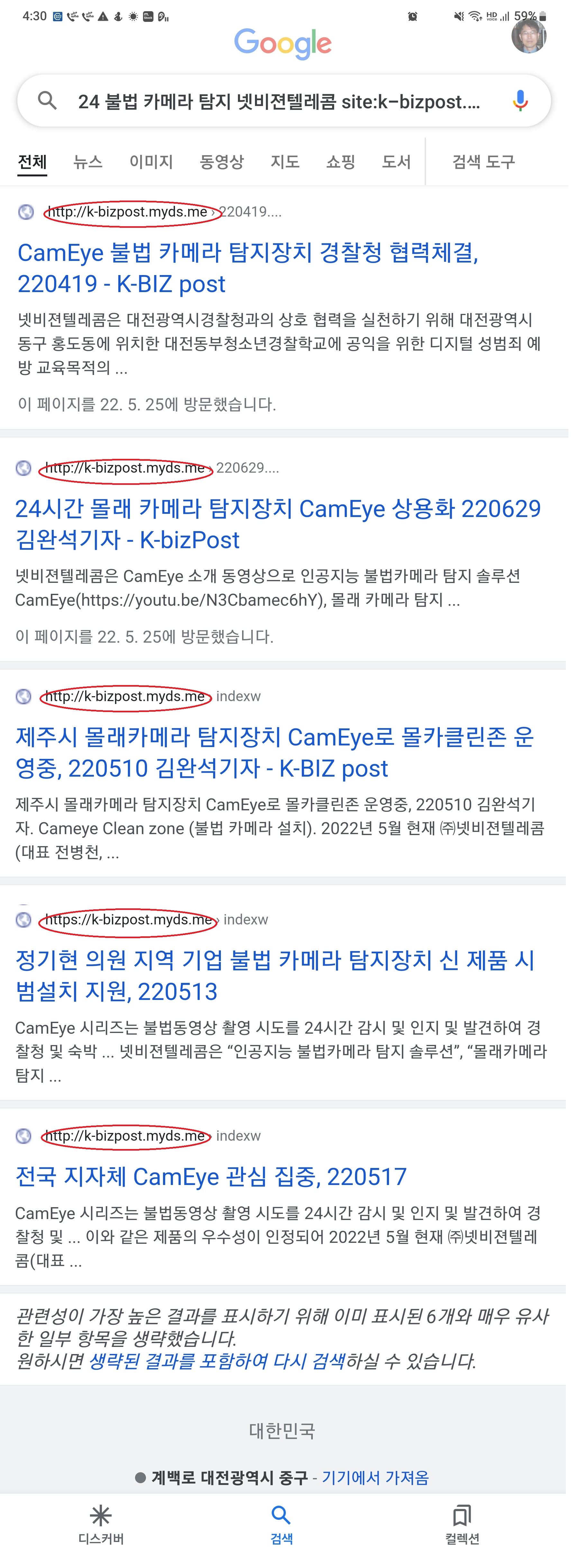This screenshot has height=1568, width=571.
Task: Switch to the 동영상 tab
Action: click(222, 162)
